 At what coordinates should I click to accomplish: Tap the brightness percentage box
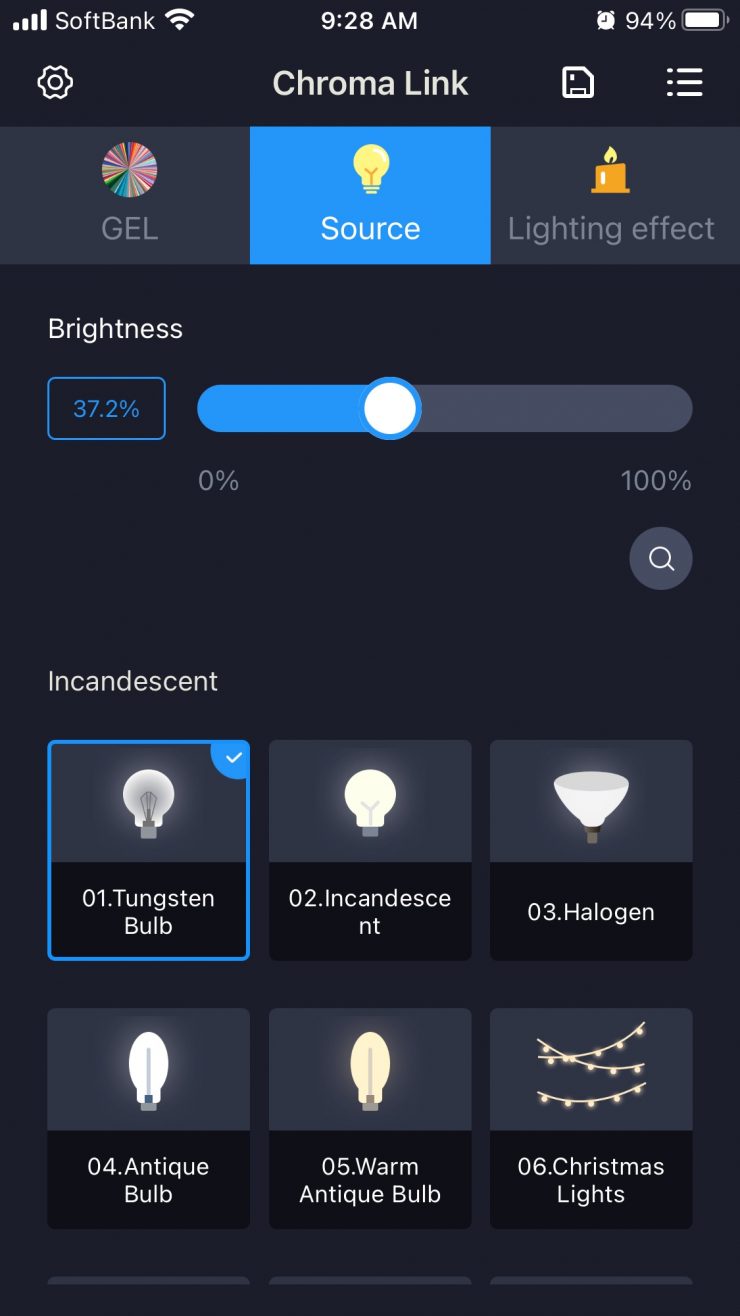[x=106, y=408]
